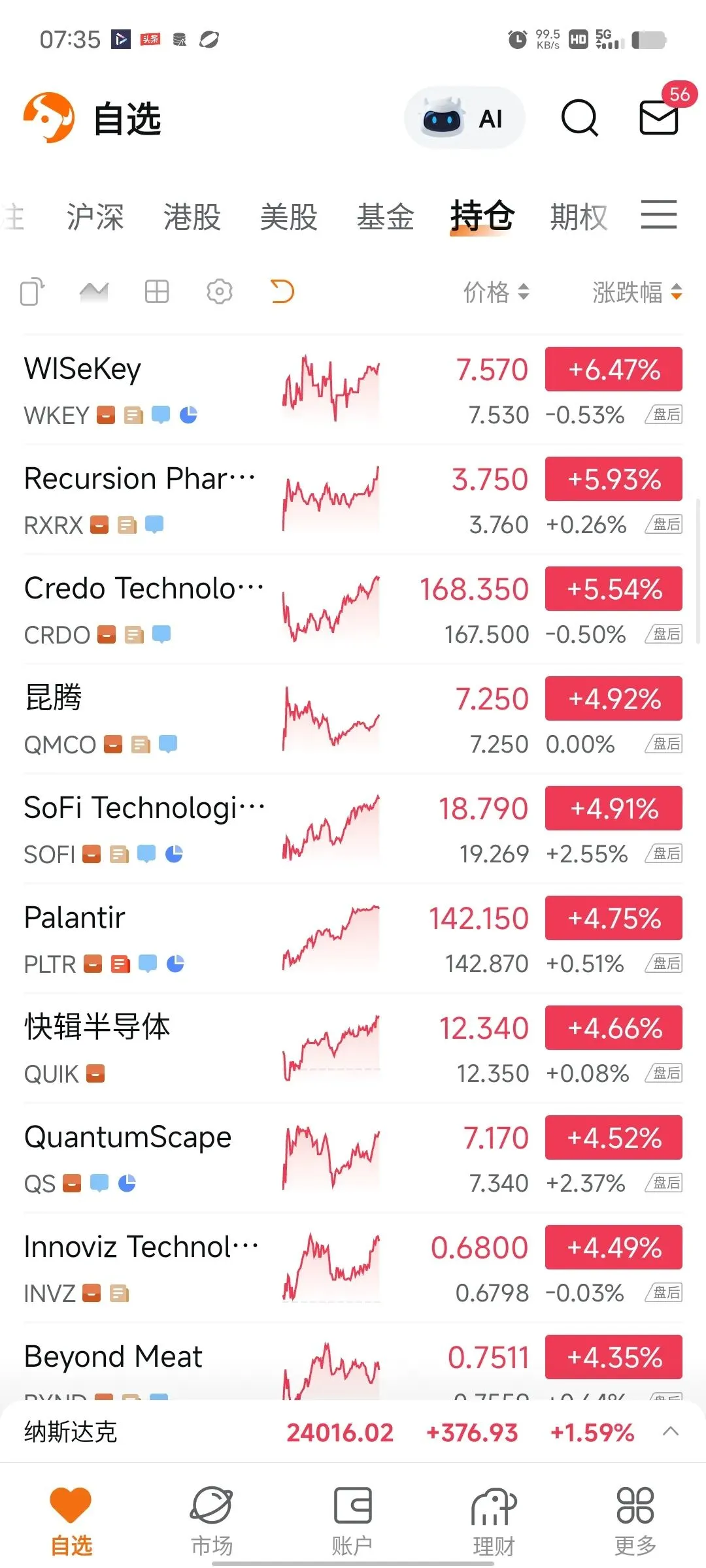
Task: Open the 理财 bottom tab
Action: click(x=494, y=1519)
